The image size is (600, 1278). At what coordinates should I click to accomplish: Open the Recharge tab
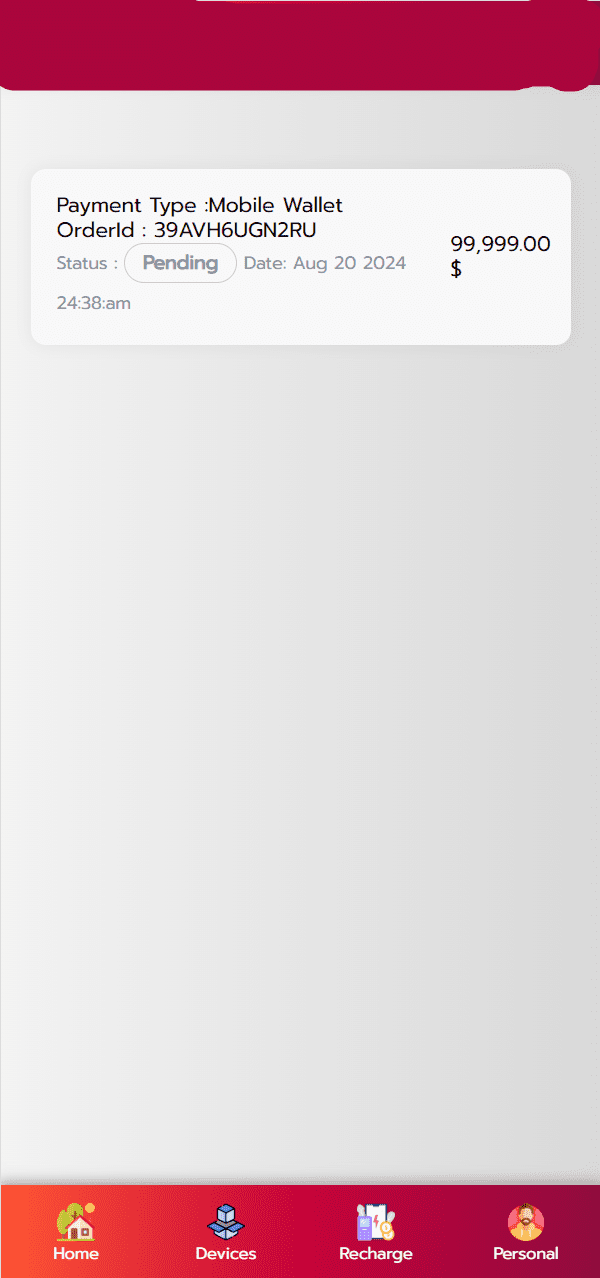coord(376,1232)
